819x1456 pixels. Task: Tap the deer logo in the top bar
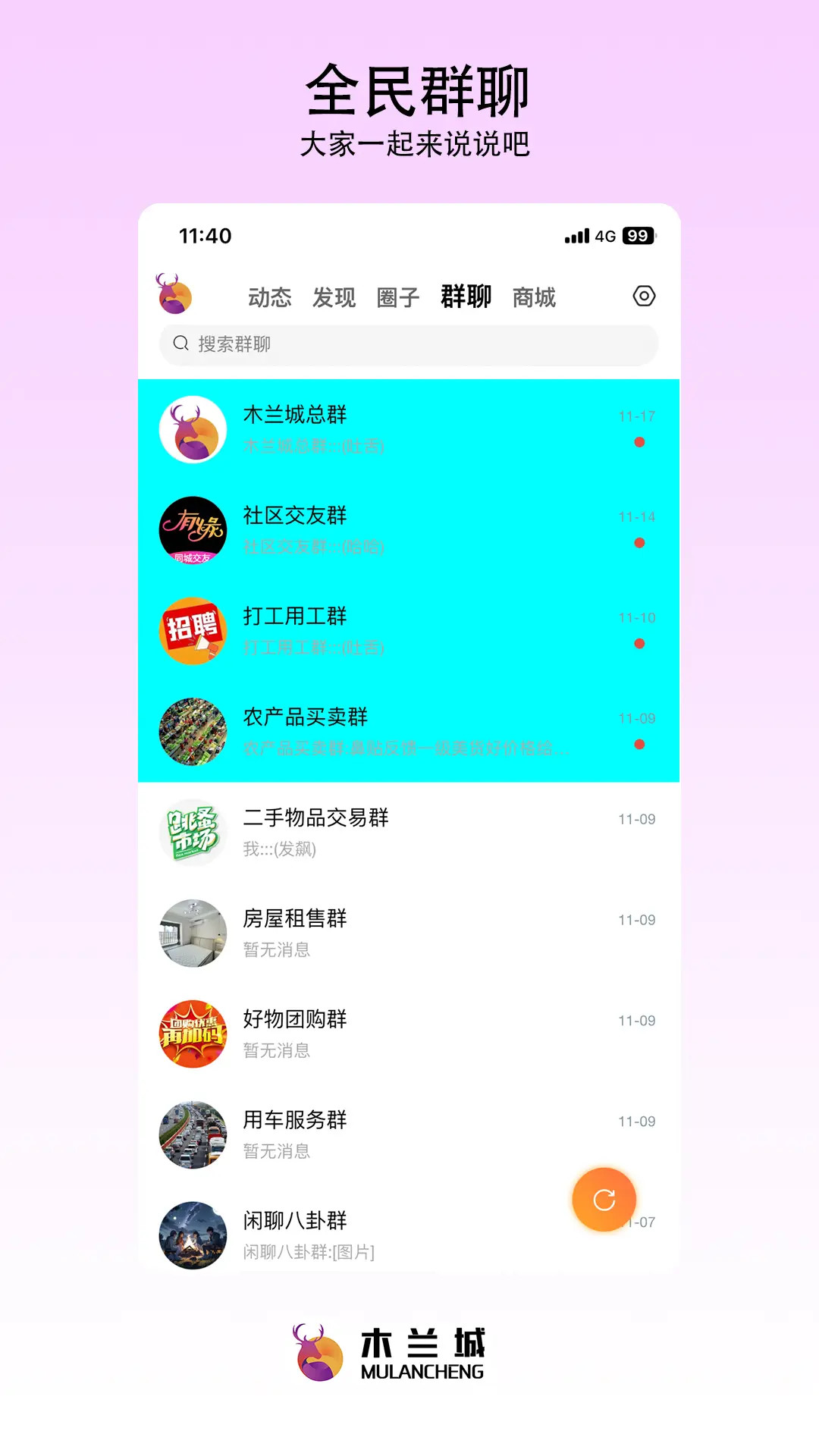tap(176, 295)
